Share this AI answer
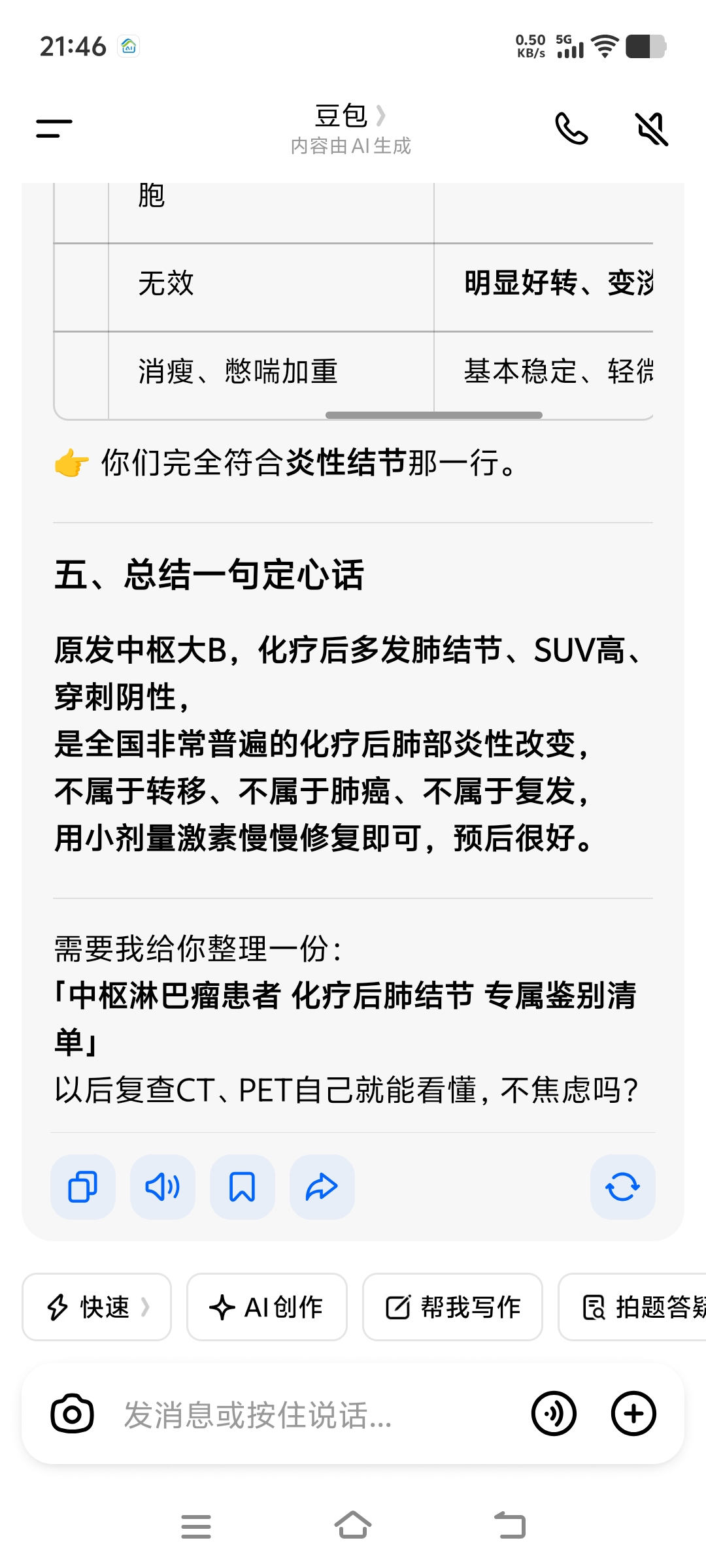This screenshot has width=706, height=1568. tap(322, 1186)
